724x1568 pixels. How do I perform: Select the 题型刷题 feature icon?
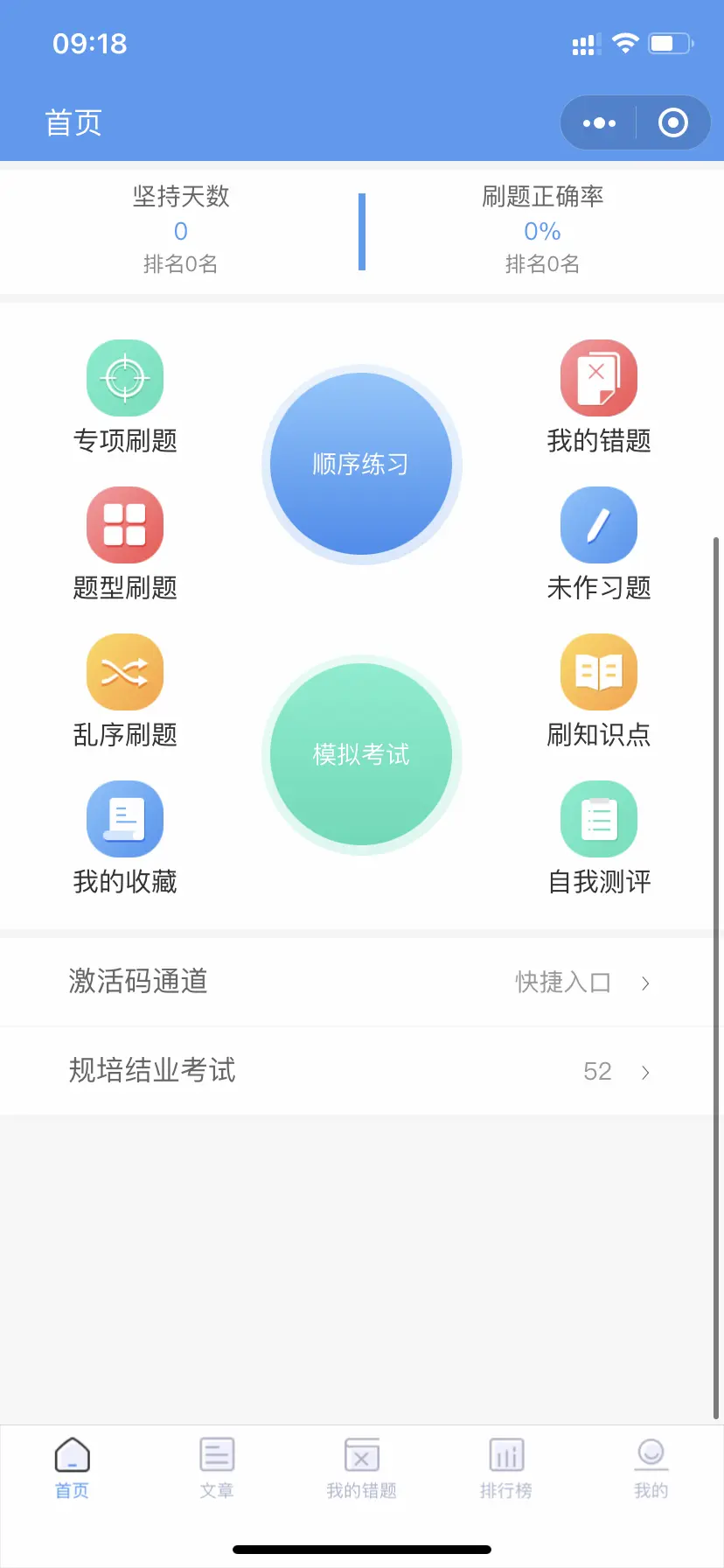tap(125, 525)
